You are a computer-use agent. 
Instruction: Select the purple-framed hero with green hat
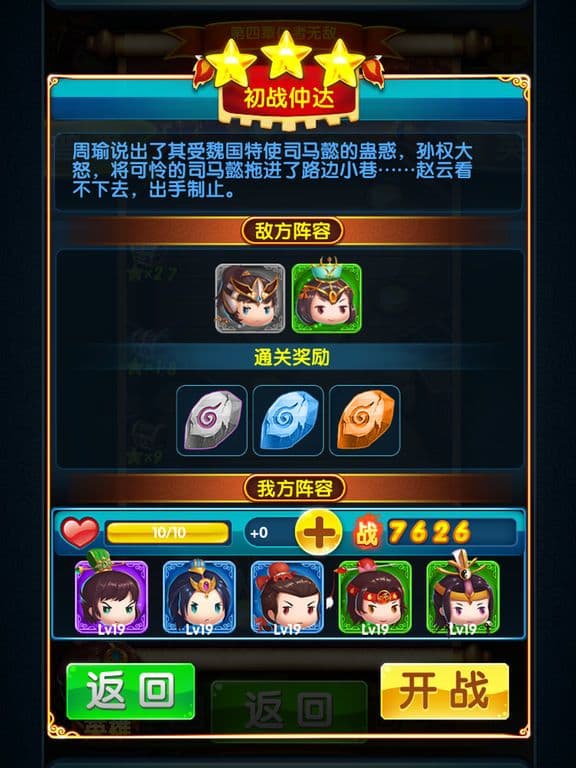(x=111, y=596)
